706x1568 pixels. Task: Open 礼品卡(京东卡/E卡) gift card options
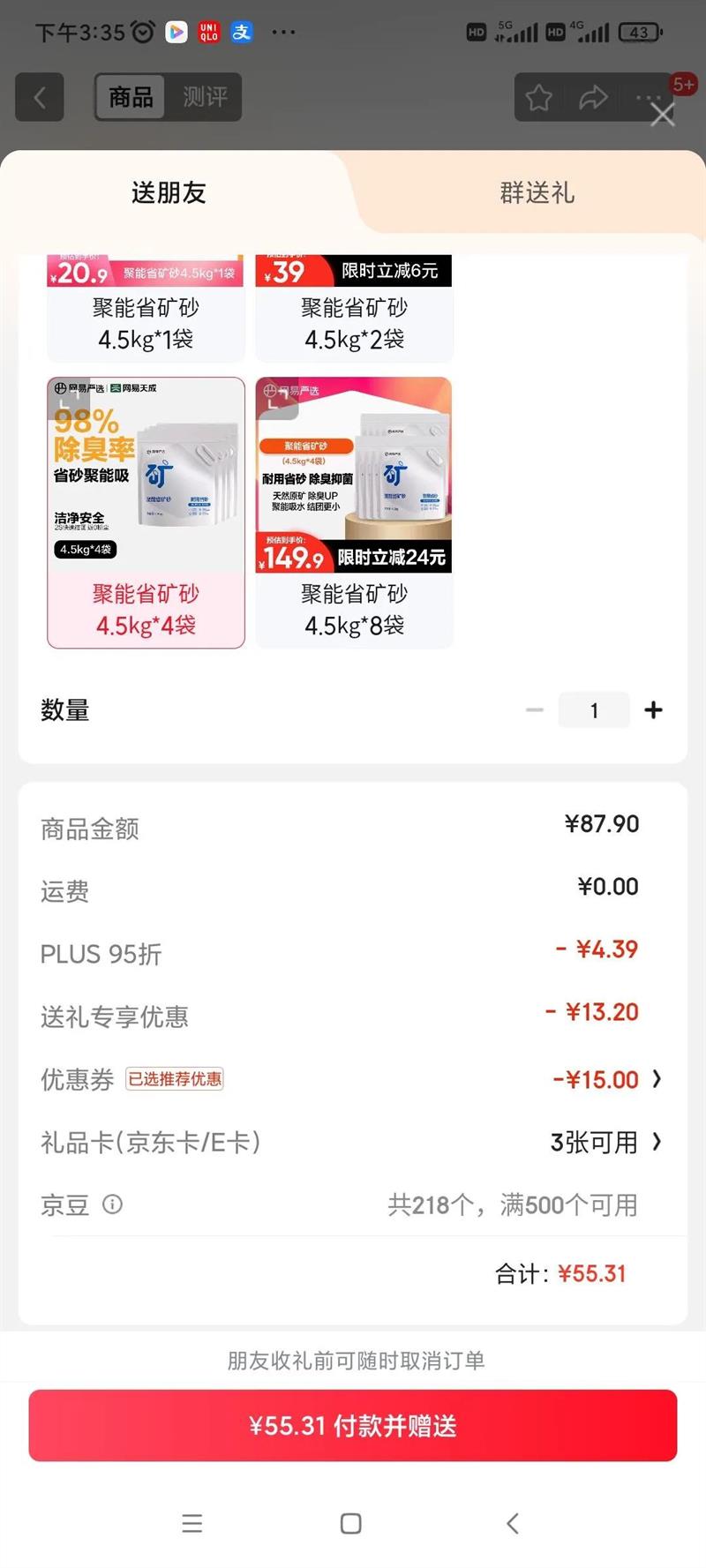tap(353, 1143)
